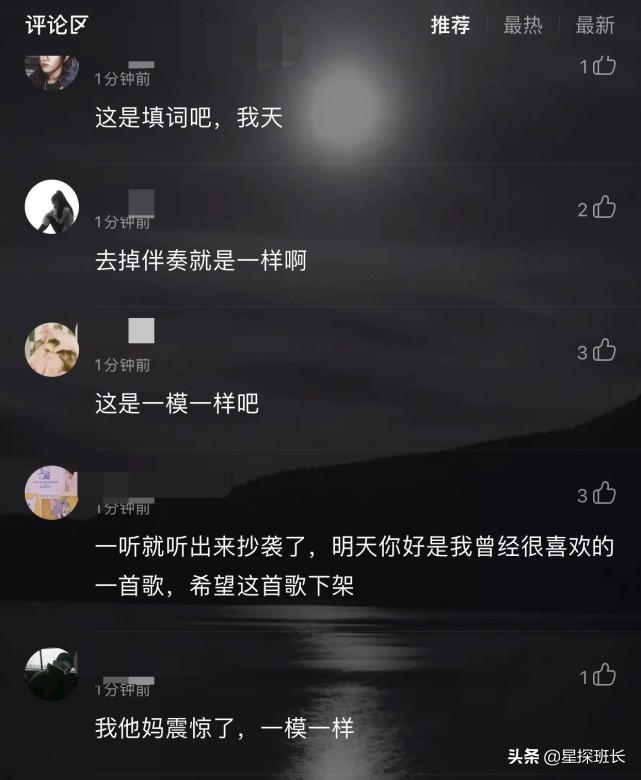Like the comment starting with 一听就听出来抄袭了
Viewport: 641px width, 780px height.
click(604, 493)
